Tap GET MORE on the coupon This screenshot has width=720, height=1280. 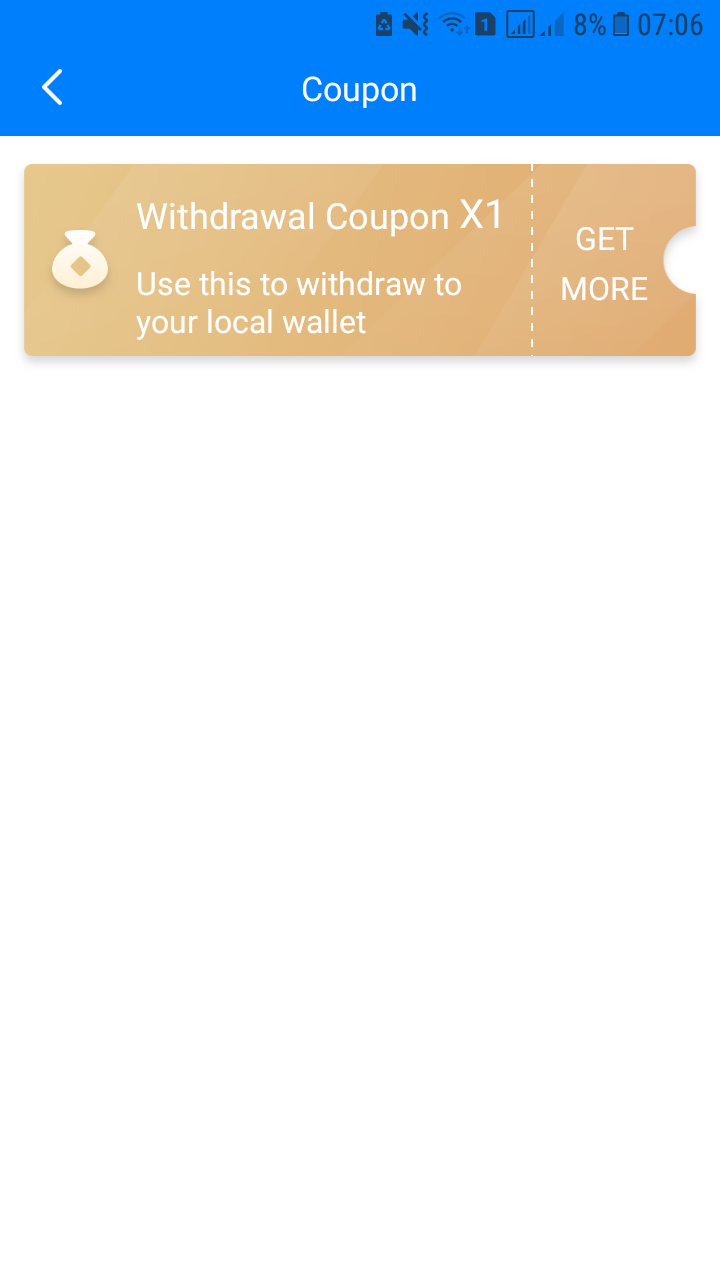(604, 264)
